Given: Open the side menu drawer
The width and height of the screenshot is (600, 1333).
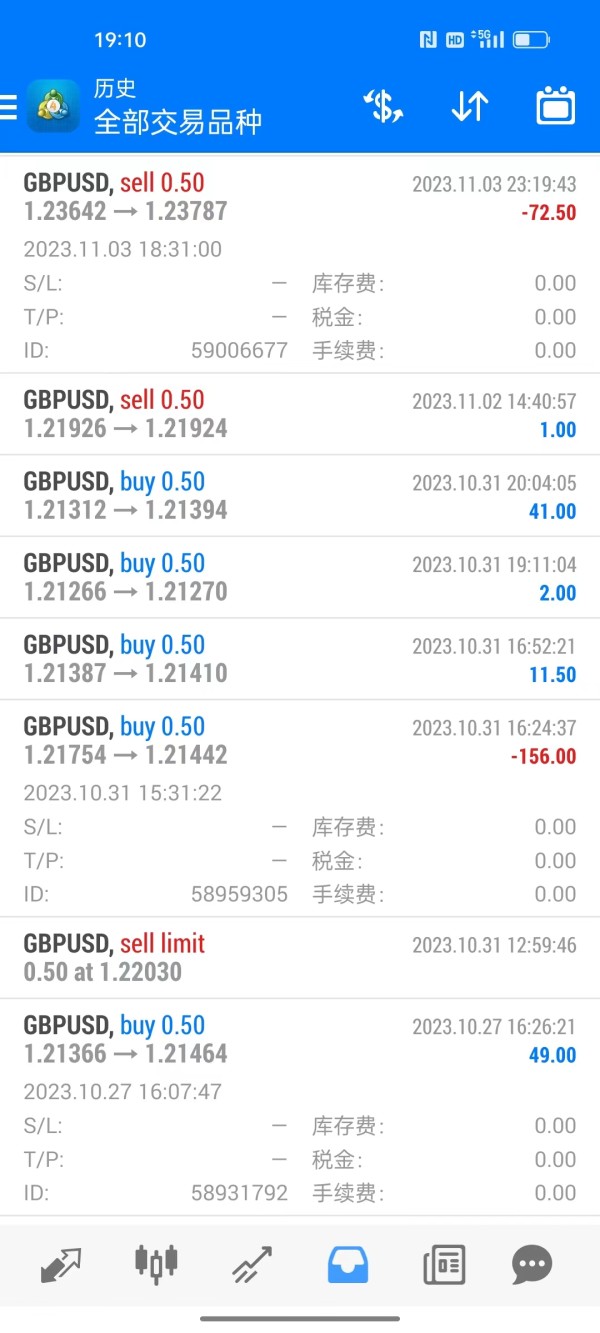Looking at the screenshot, I should pos(9,107).
